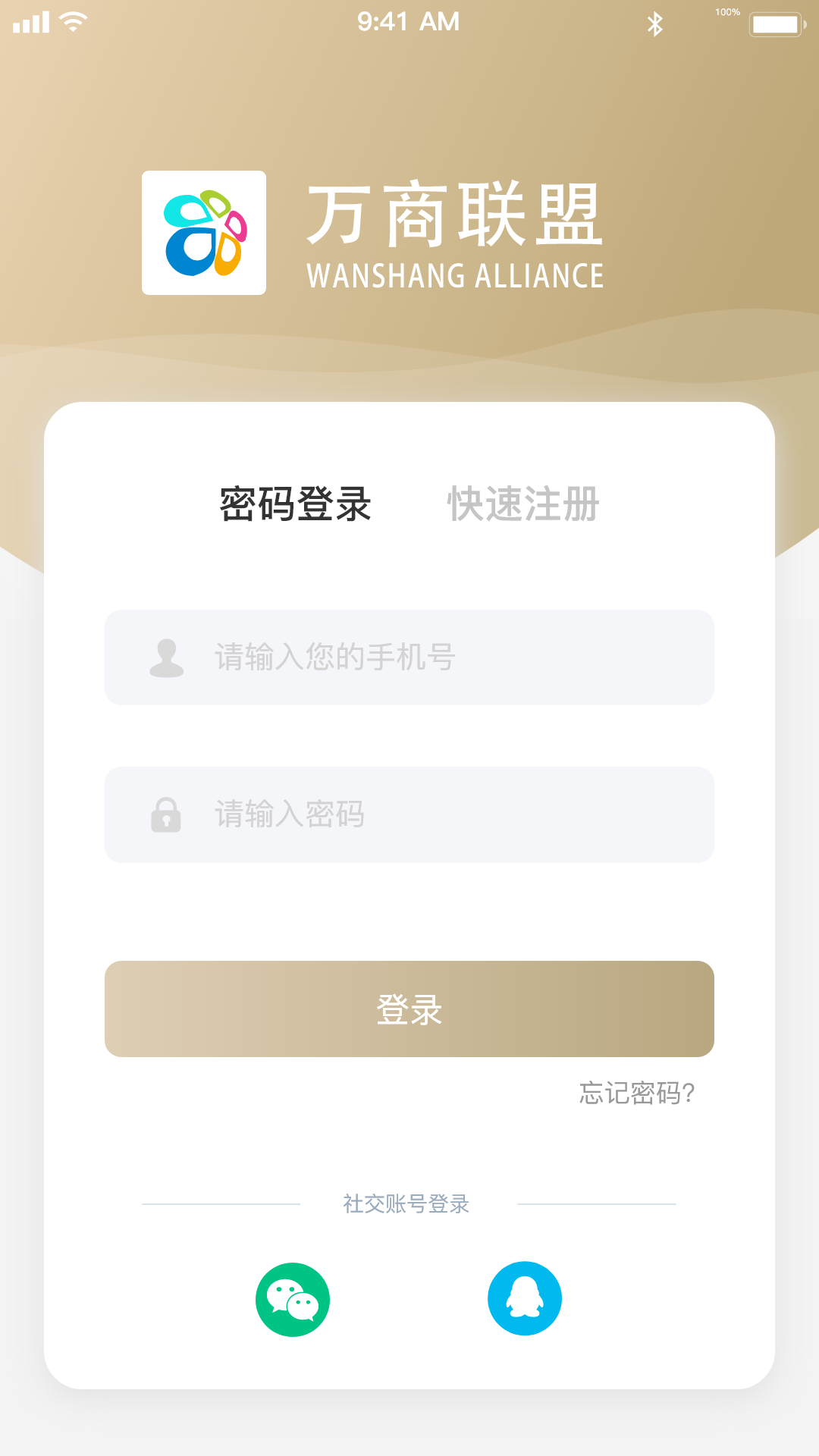819x1456 pixels.
Task: Open the 忘记密码? link
Action: 636,1093
